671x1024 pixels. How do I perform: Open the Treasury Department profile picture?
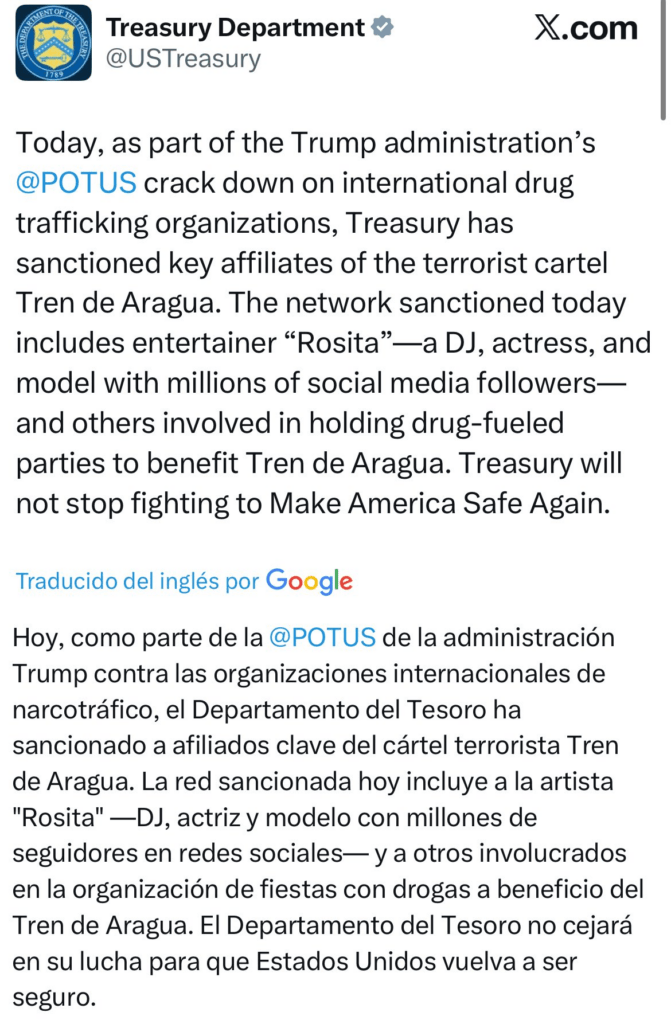click(x=53, y=43)
